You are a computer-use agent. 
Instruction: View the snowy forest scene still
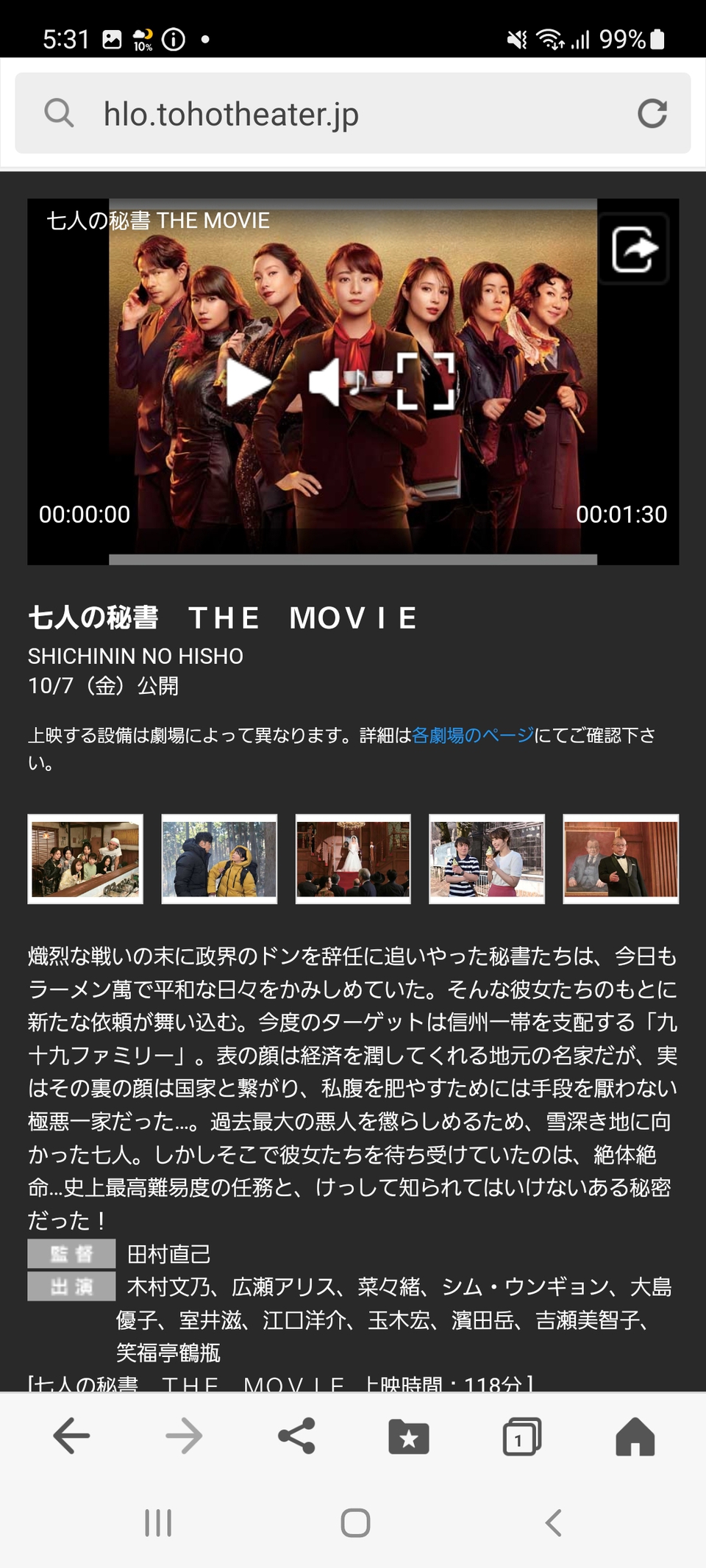[219, 859]
